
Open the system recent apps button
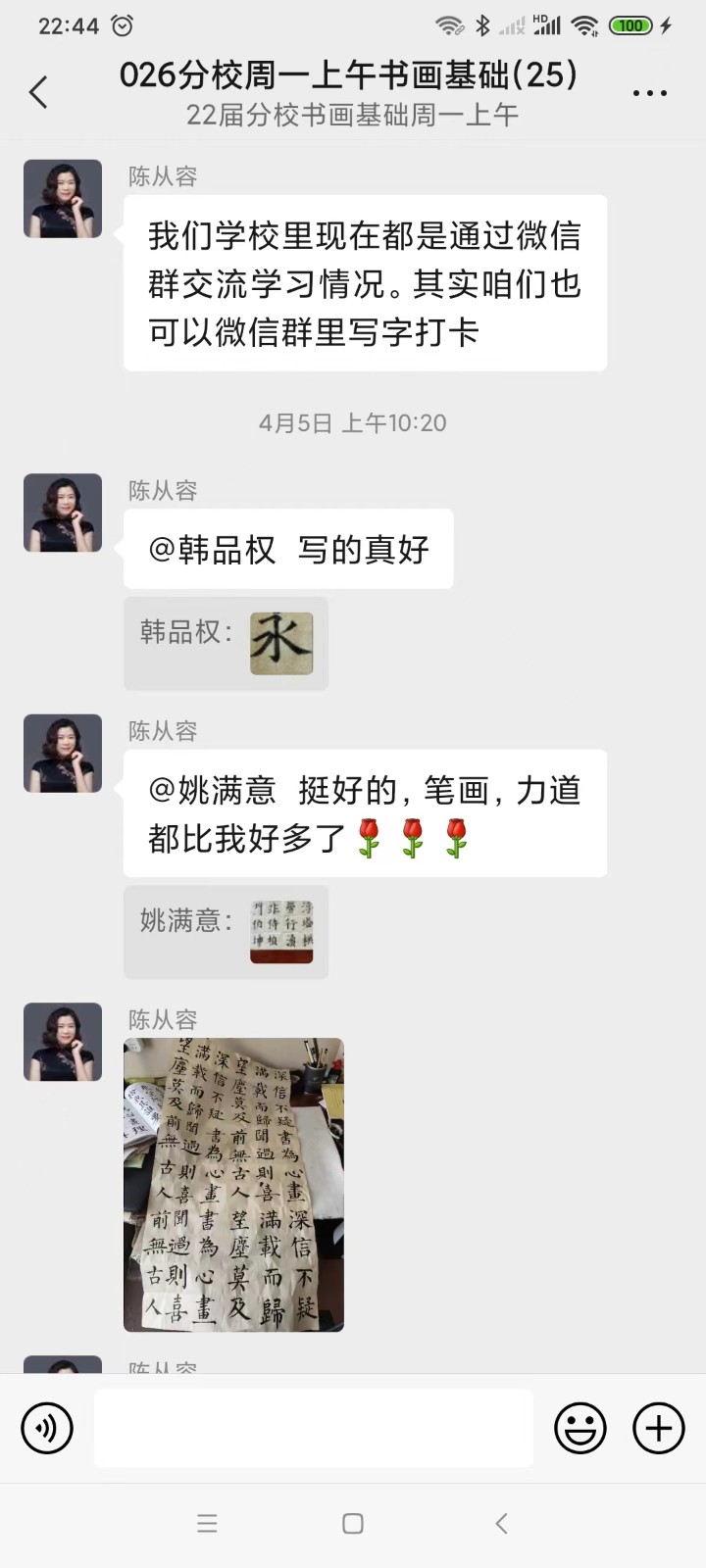click(207, 1523)
